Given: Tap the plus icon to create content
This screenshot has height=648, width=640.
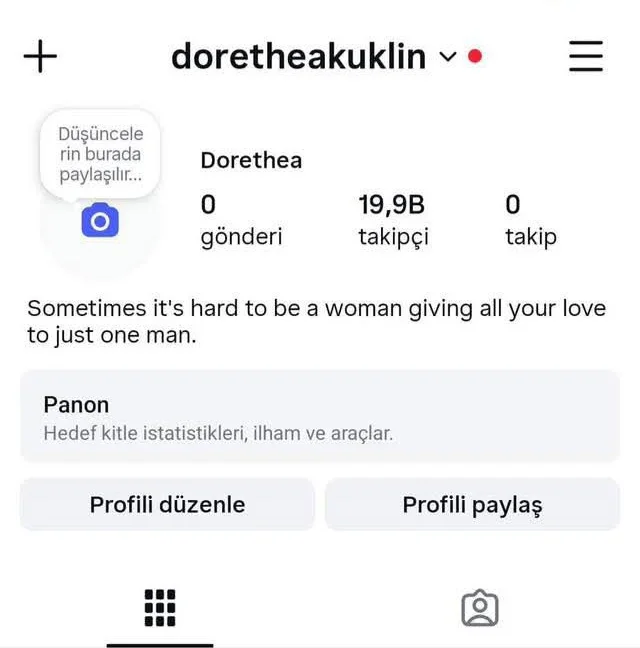Looking at the screenshot, I should click(40, 56).
